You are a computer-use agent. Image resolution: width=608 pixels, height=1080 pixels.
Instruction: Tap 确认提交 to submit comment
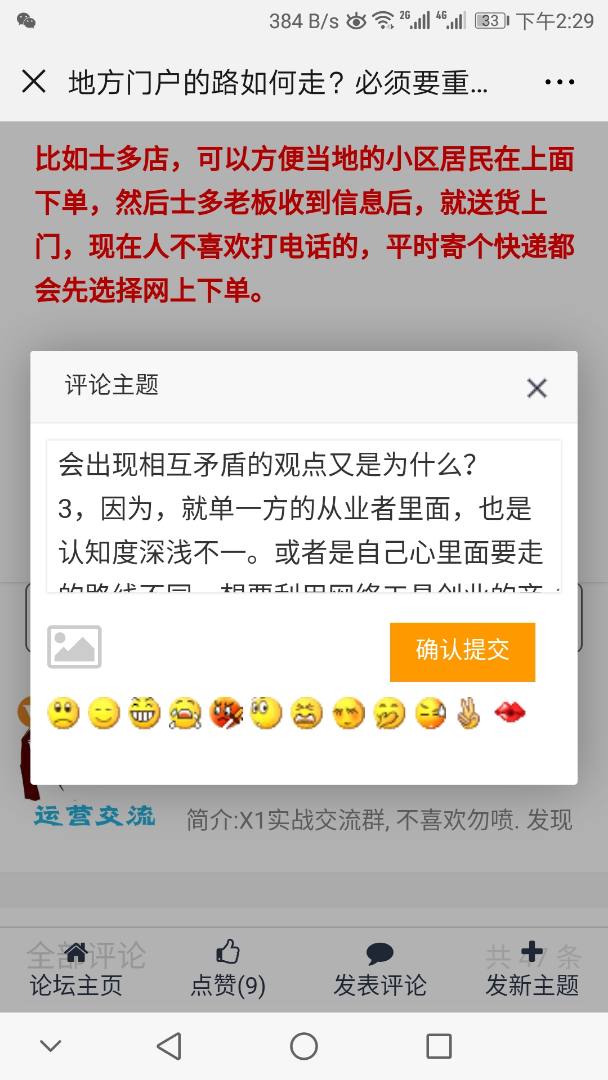(462, 651)
